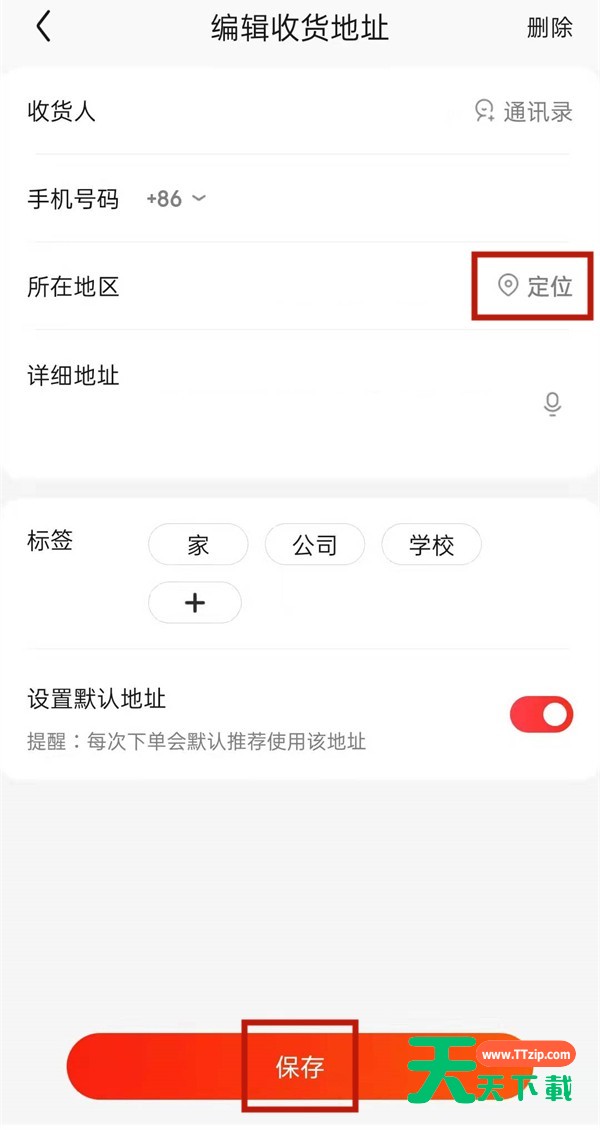Tap the microphone for voice address input
The image size is (600, 1130).
(x=552, y=404)
